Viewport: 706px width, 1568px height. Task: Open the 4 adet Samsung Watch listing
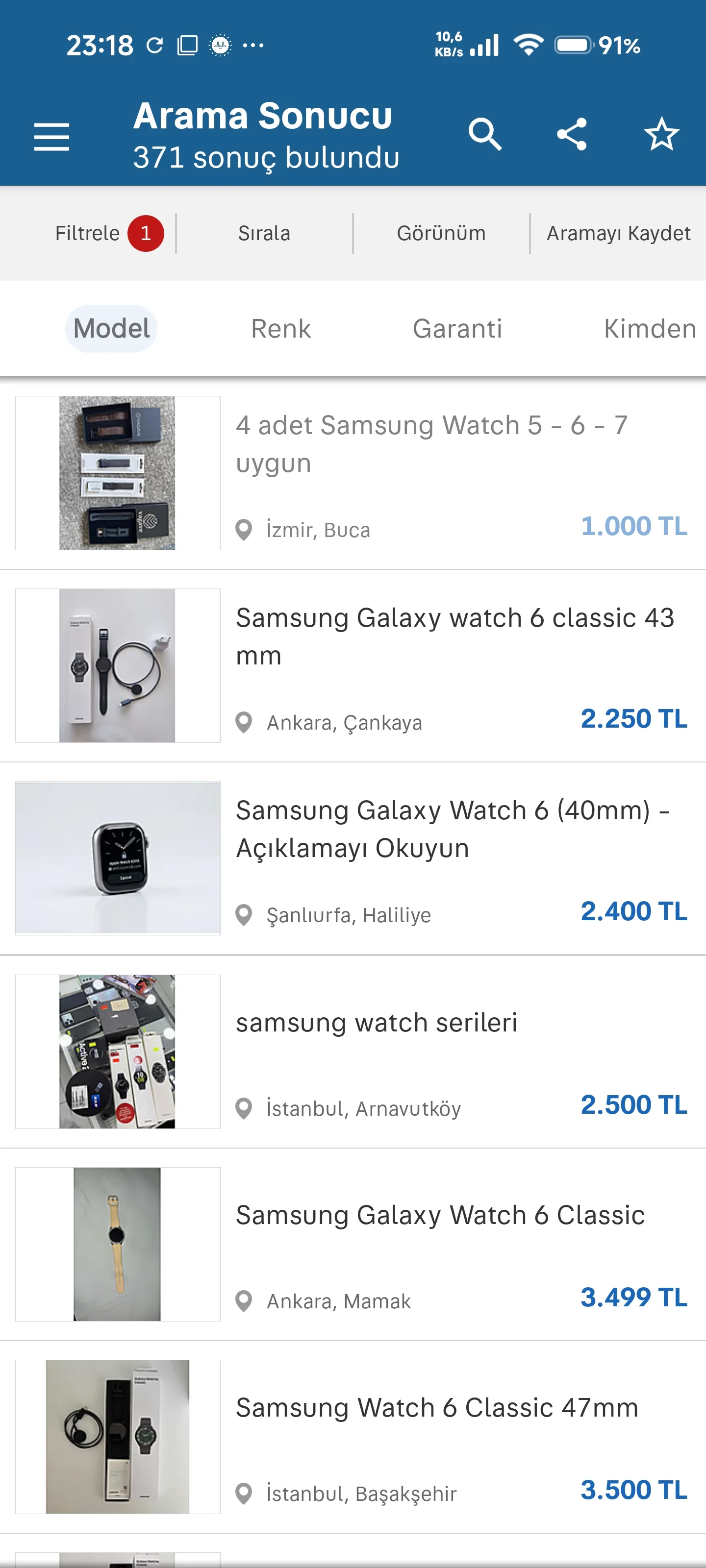[353, 473]
